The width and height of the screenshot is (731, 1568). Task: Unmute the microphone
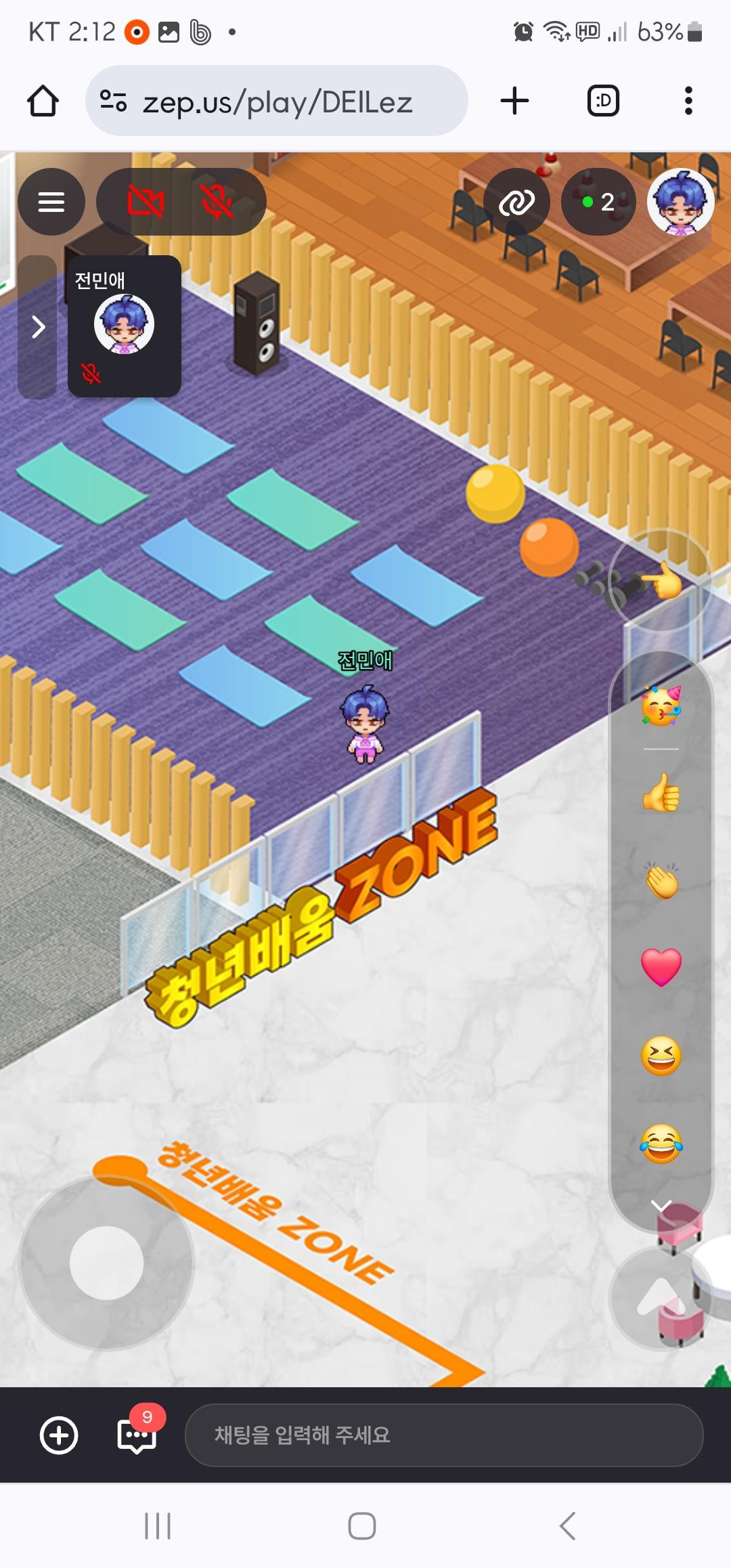tap(217, 201)
